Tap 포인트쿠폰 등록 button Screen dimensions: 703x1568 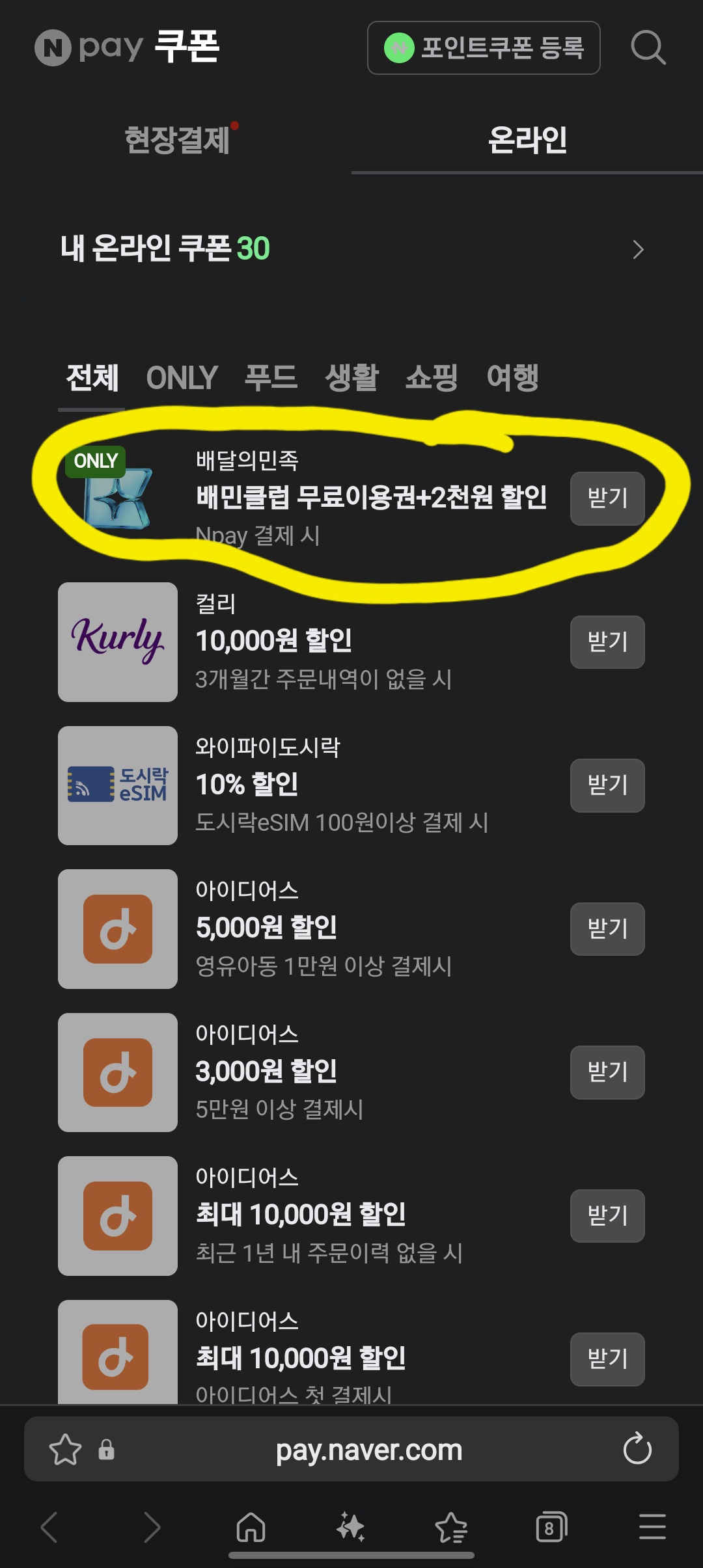click(x=484, y=48)
